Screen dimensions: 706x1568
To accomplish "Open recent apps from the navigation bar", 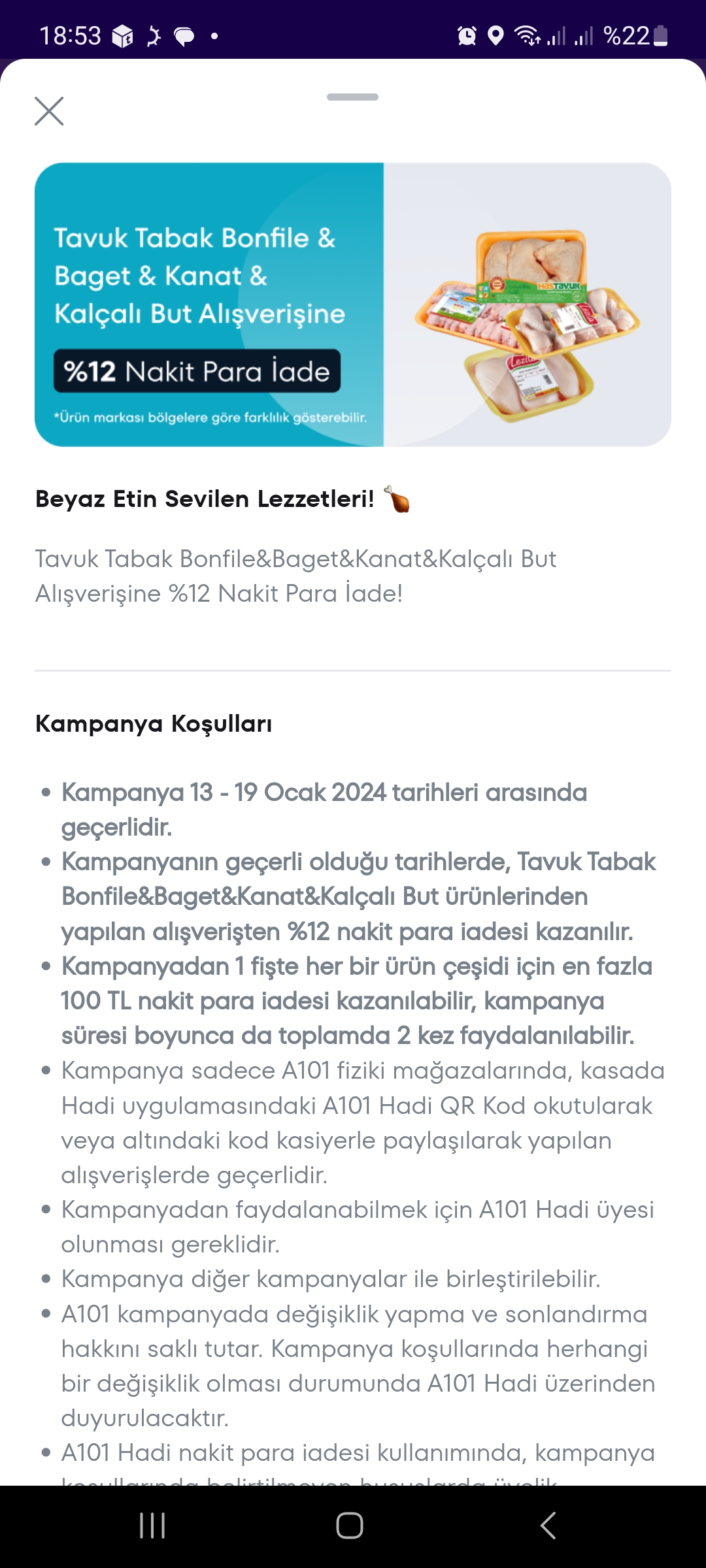I will (x=152, y=1526).
